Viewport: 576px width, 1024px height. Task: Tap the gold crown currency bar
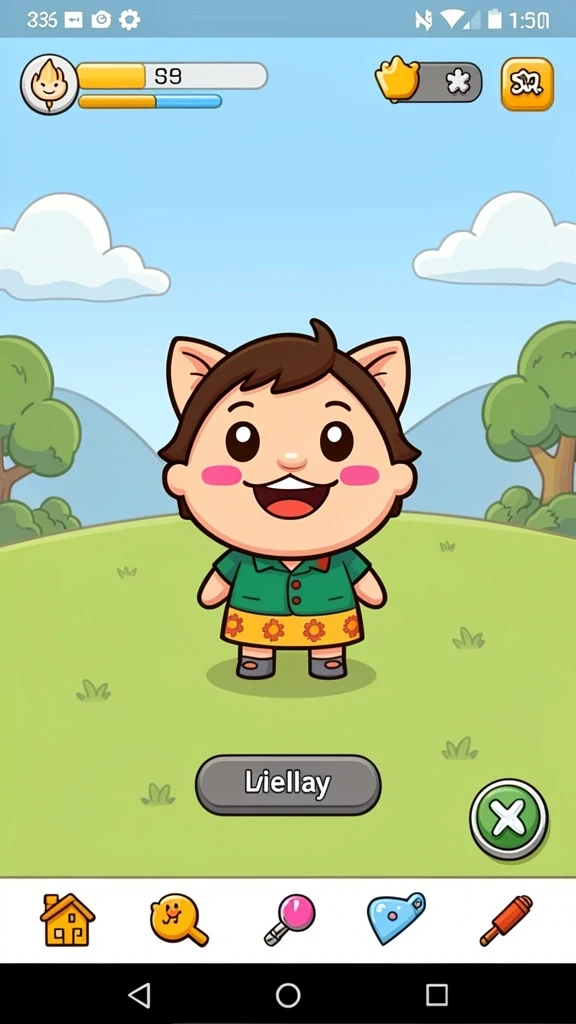pos(428,82)
